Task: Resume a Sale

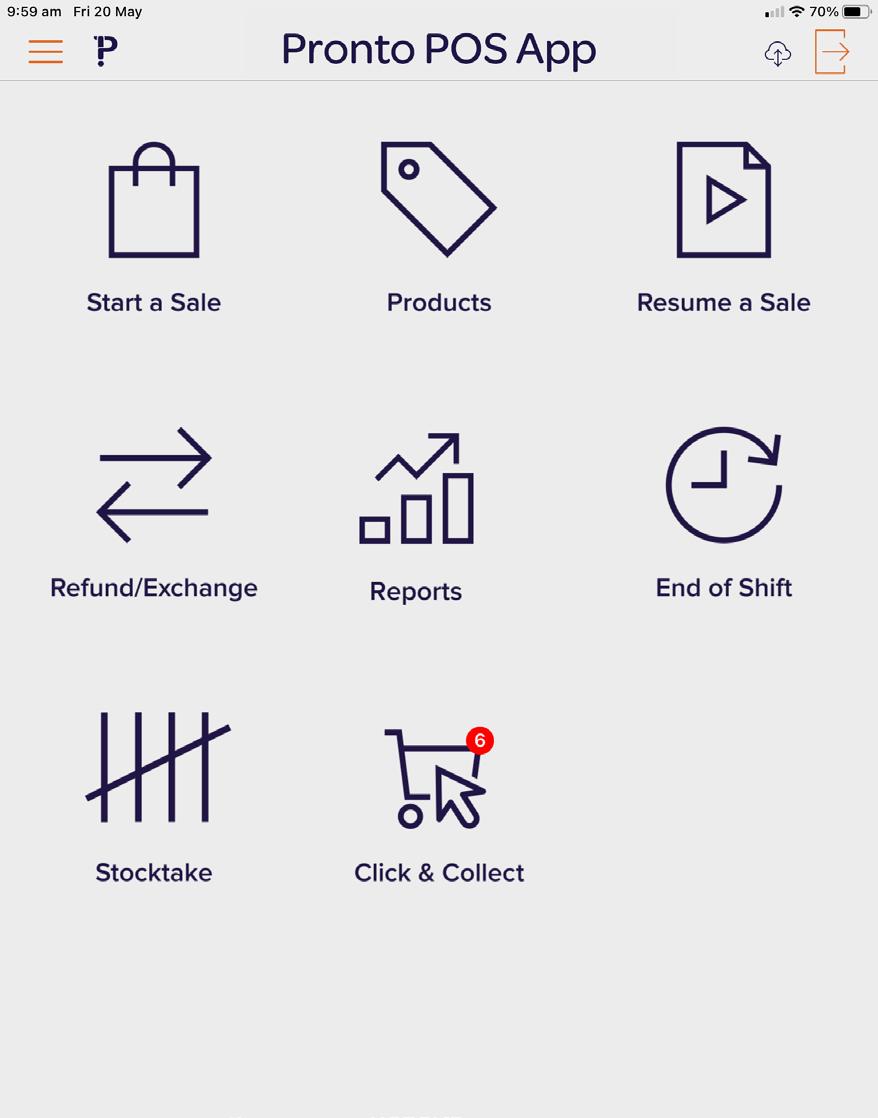Action: click(x=723, y=228)
